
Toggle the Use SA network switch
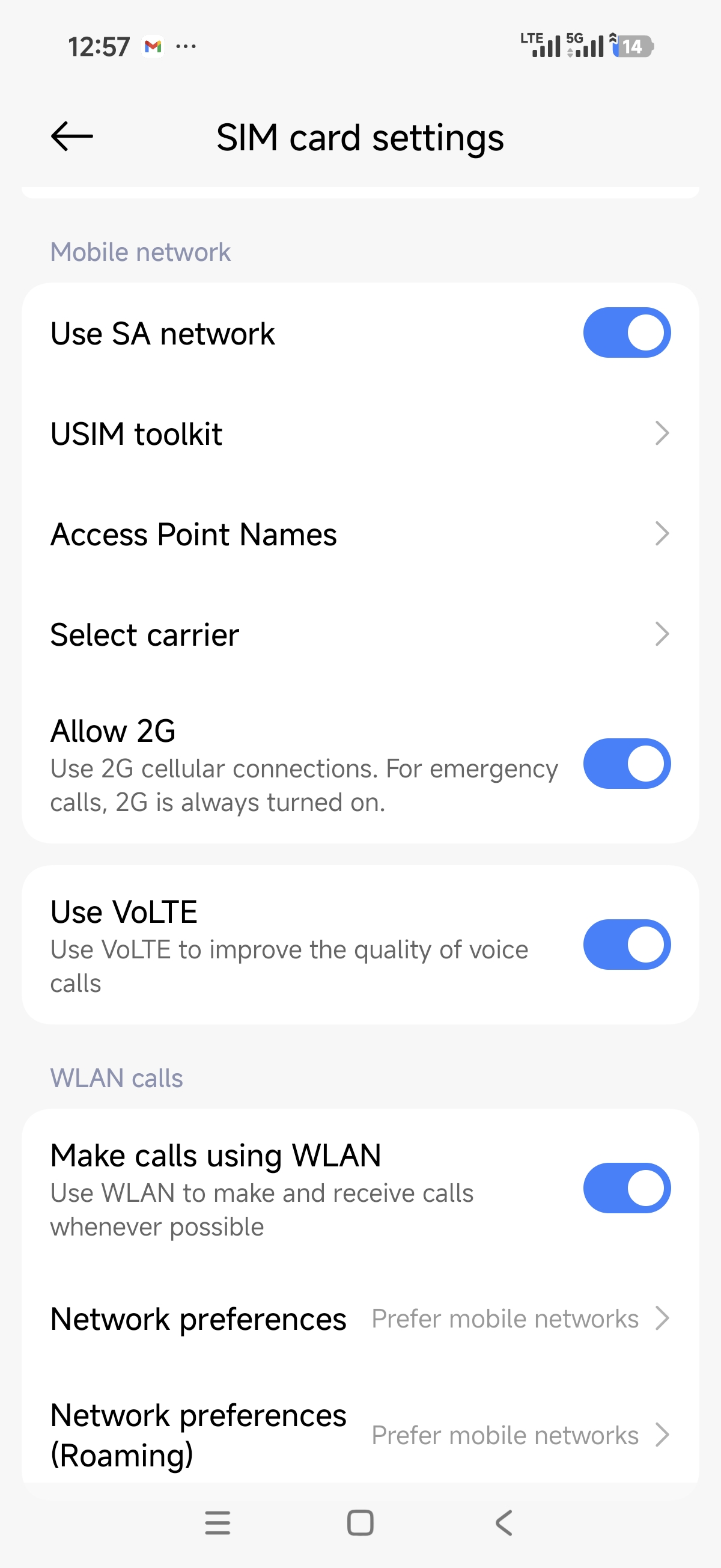(x=626, y=333)
